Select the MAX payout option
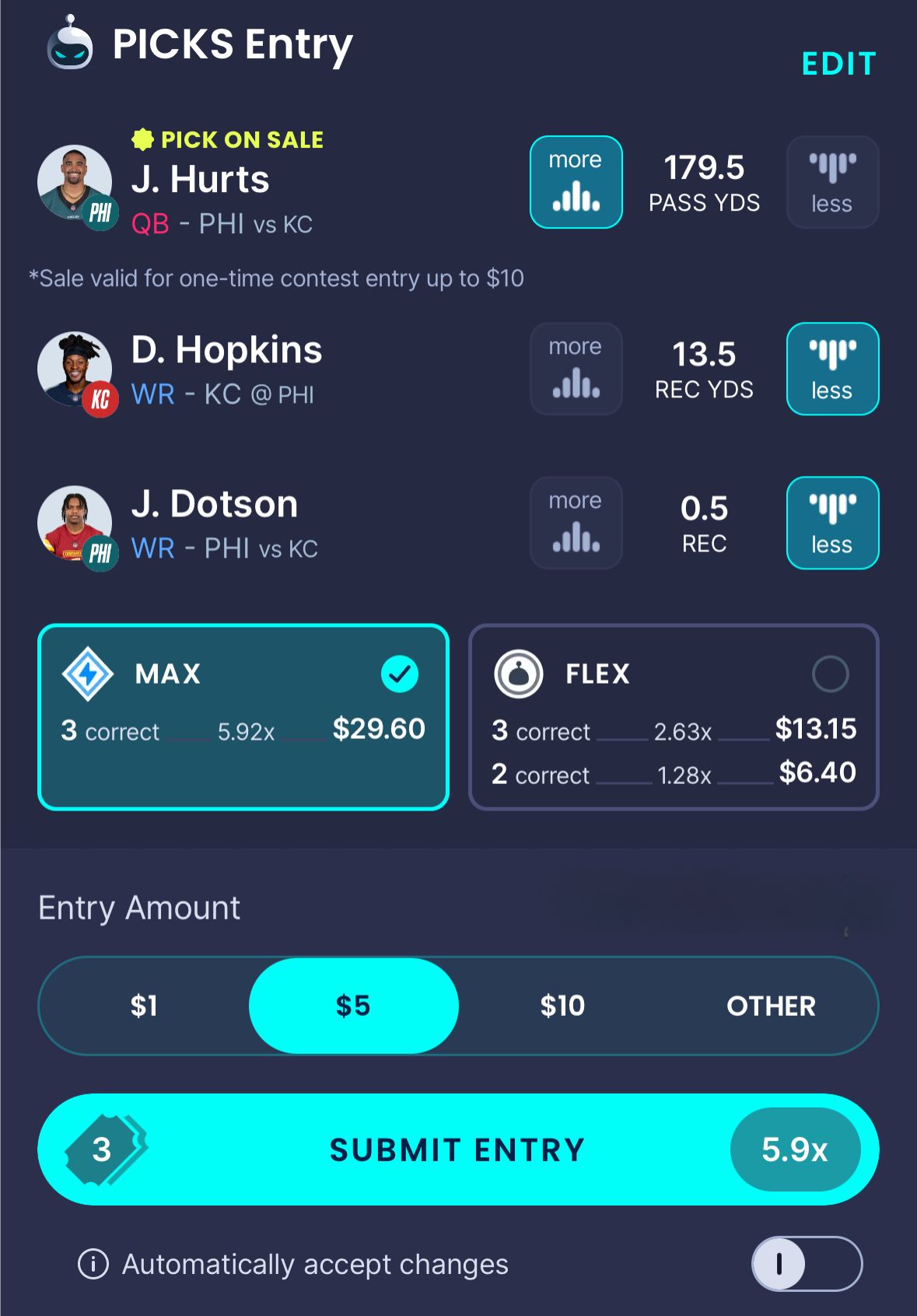The image size is (917, 1316). tap(243, 717)
